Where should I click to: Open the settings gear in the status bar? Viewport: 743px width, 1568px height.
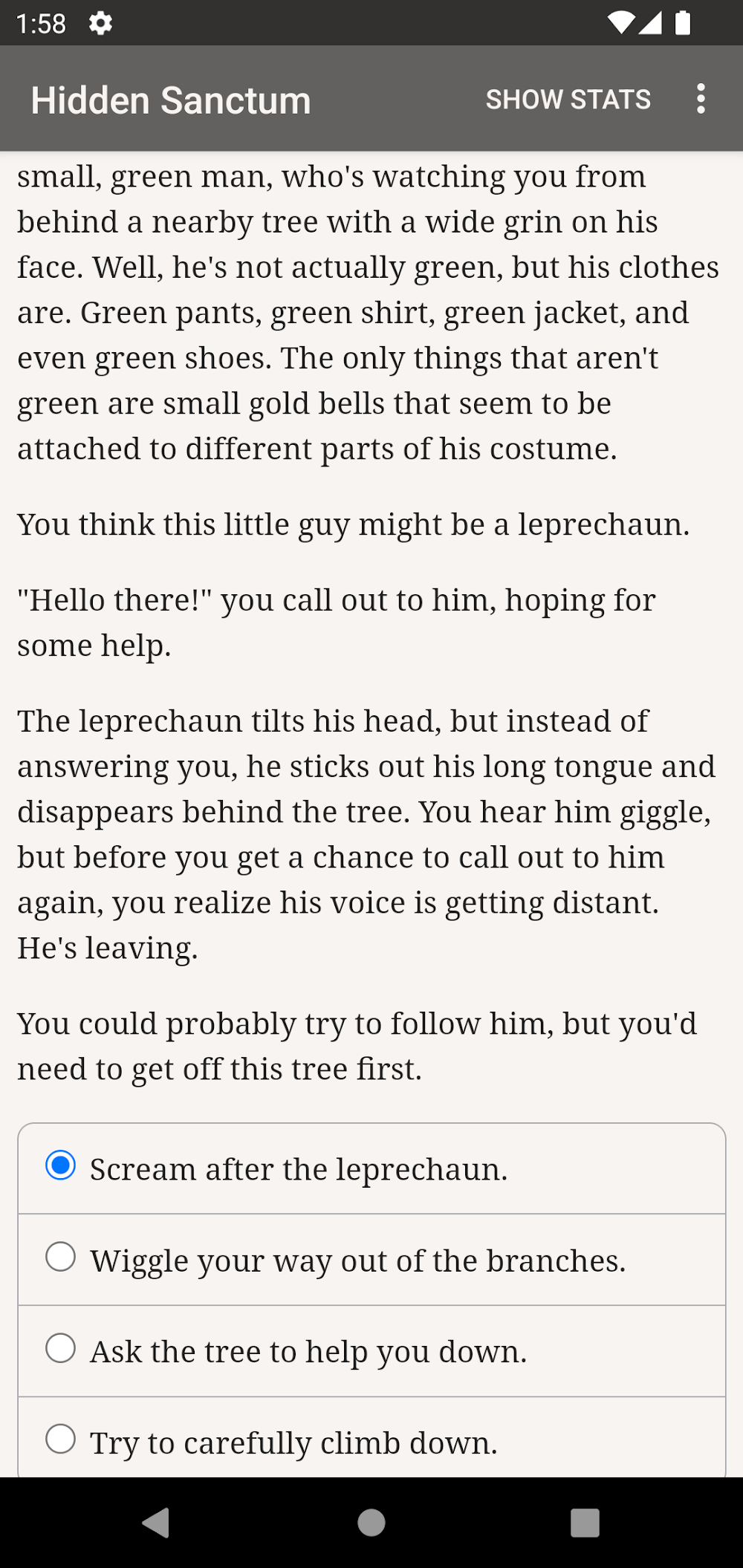[100, 23]
